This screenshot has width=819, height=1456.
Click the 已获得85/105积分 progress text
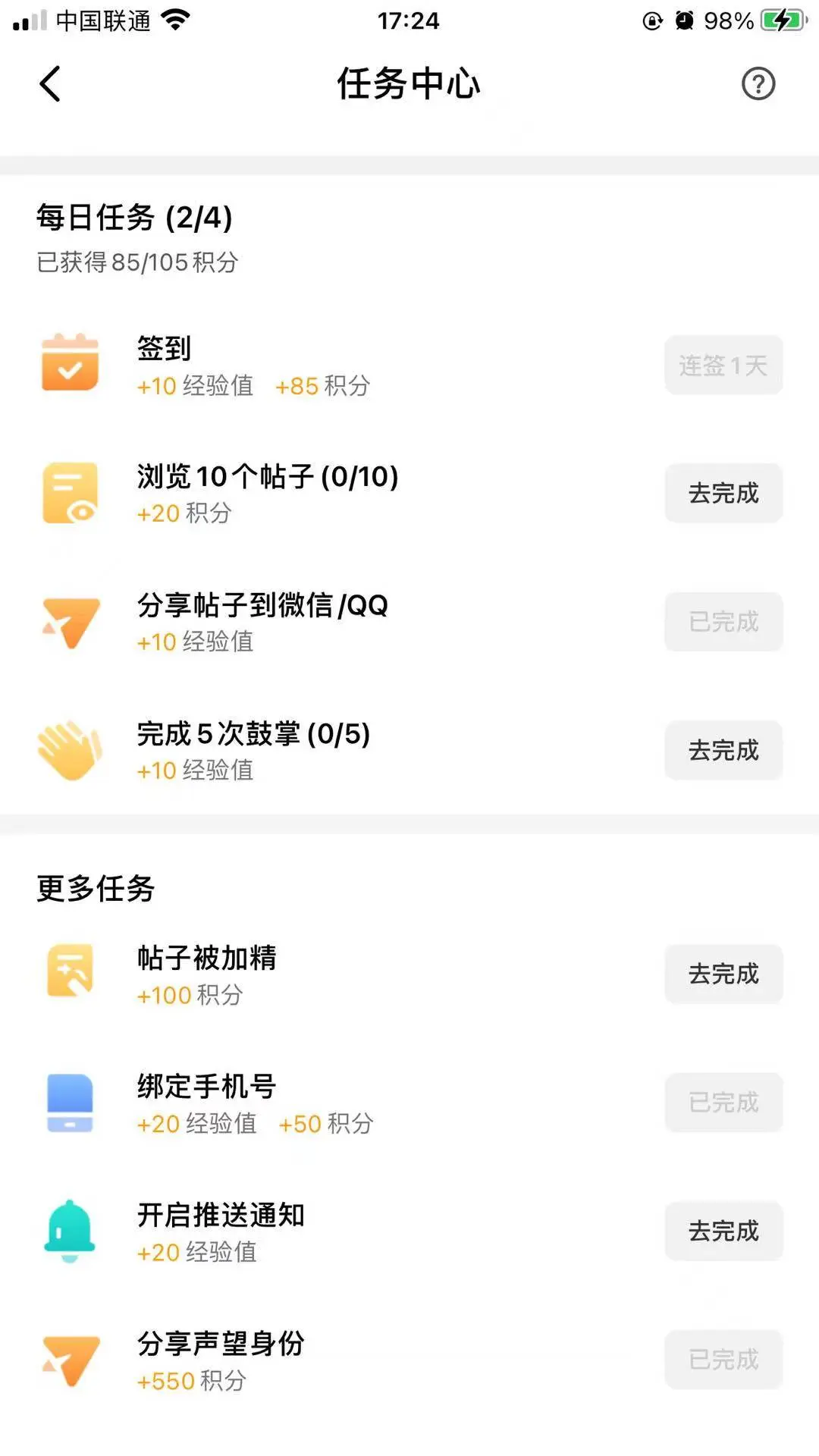click(x=136, y=264)
